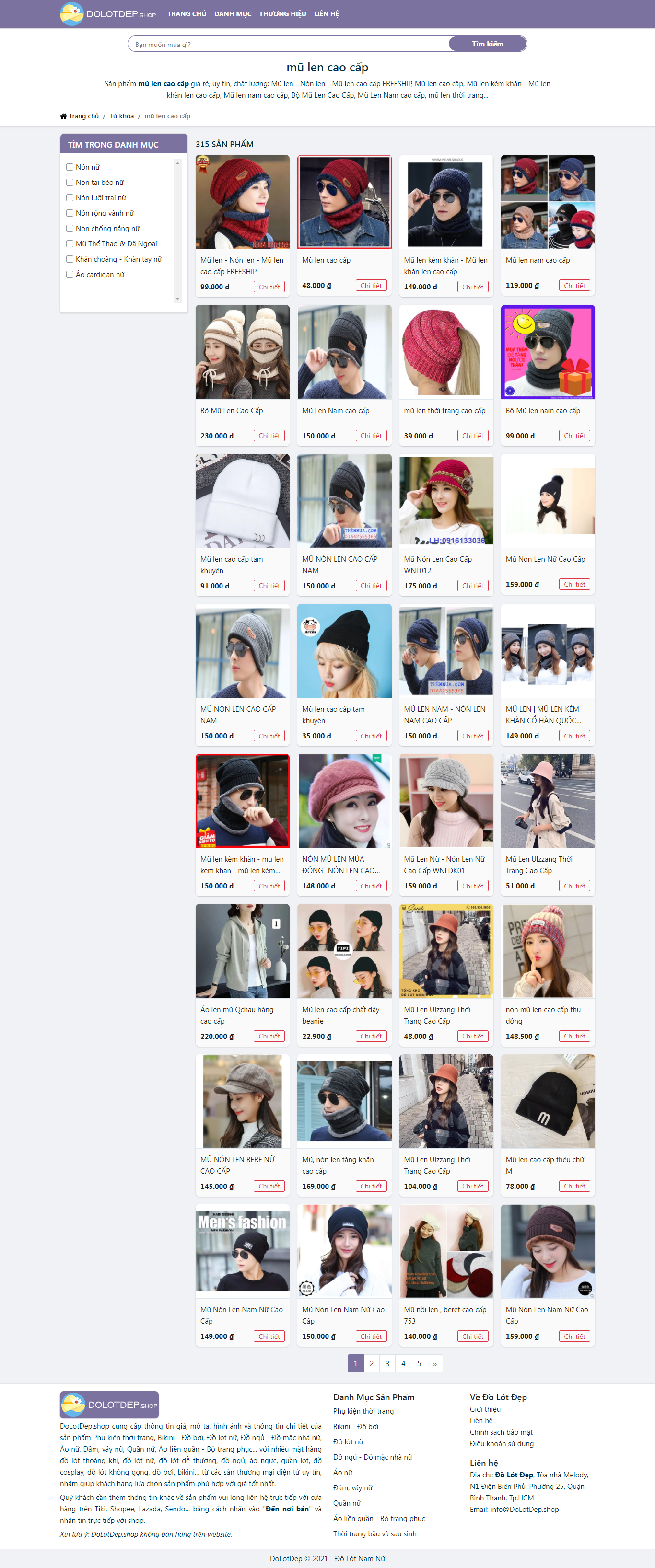
Task: Tap the 'Tìm kiếm' search button
Action: [x=487, y=44]
